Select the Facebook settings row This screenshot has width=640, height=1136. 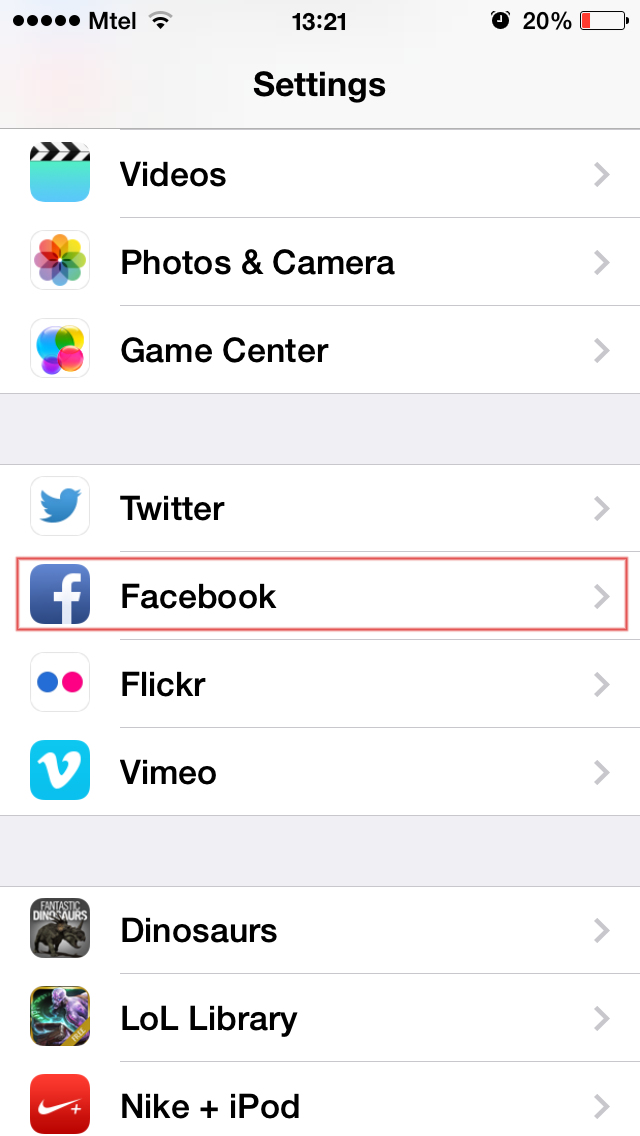320,597
